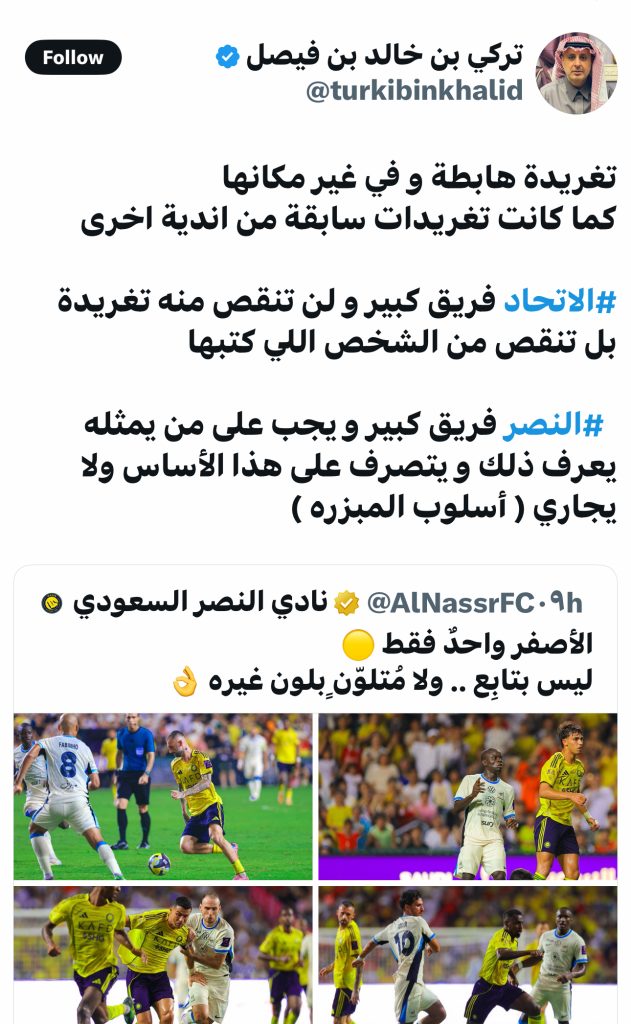The width and height of the screenshot is (631, 1024).
Task: View photo of players near the KAFD shirt
Action: [x=164, y=955]
